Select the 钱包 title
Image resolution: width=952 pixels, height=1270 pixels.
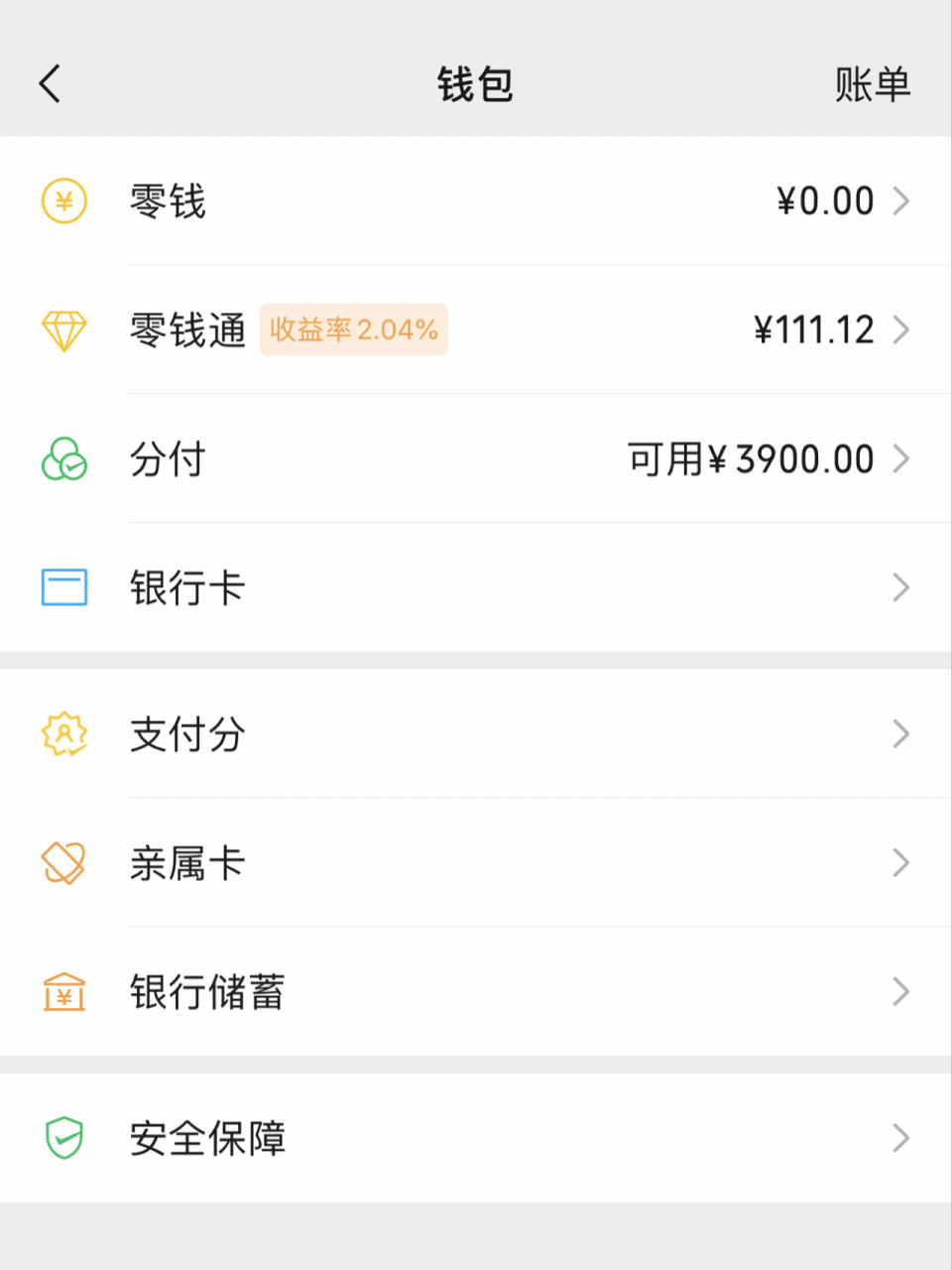pos(475,85)
